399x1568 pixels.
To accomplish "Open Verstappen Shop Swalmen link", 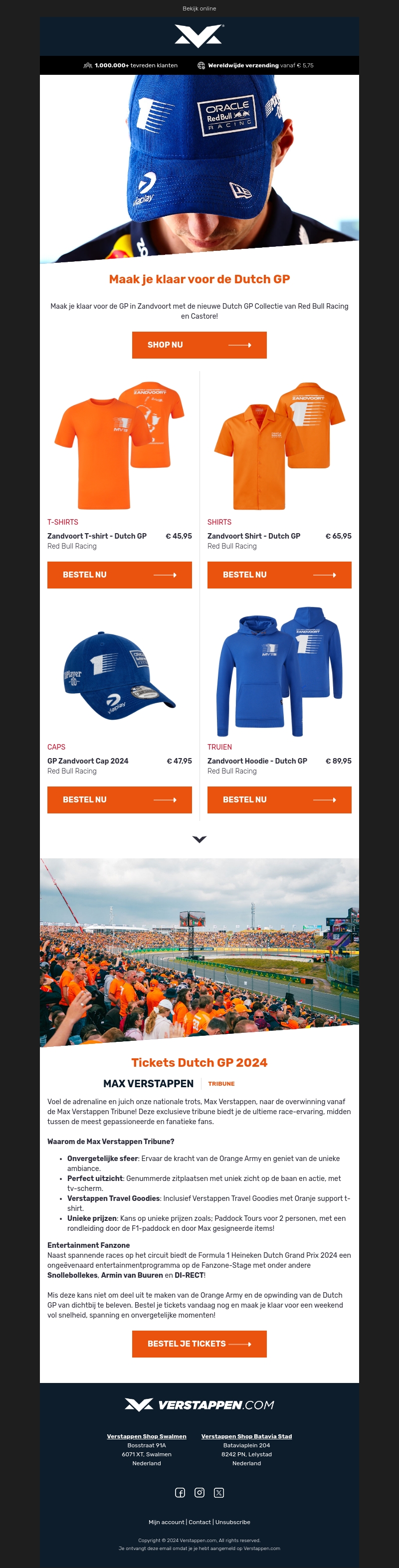I will tap(146, 1436).
